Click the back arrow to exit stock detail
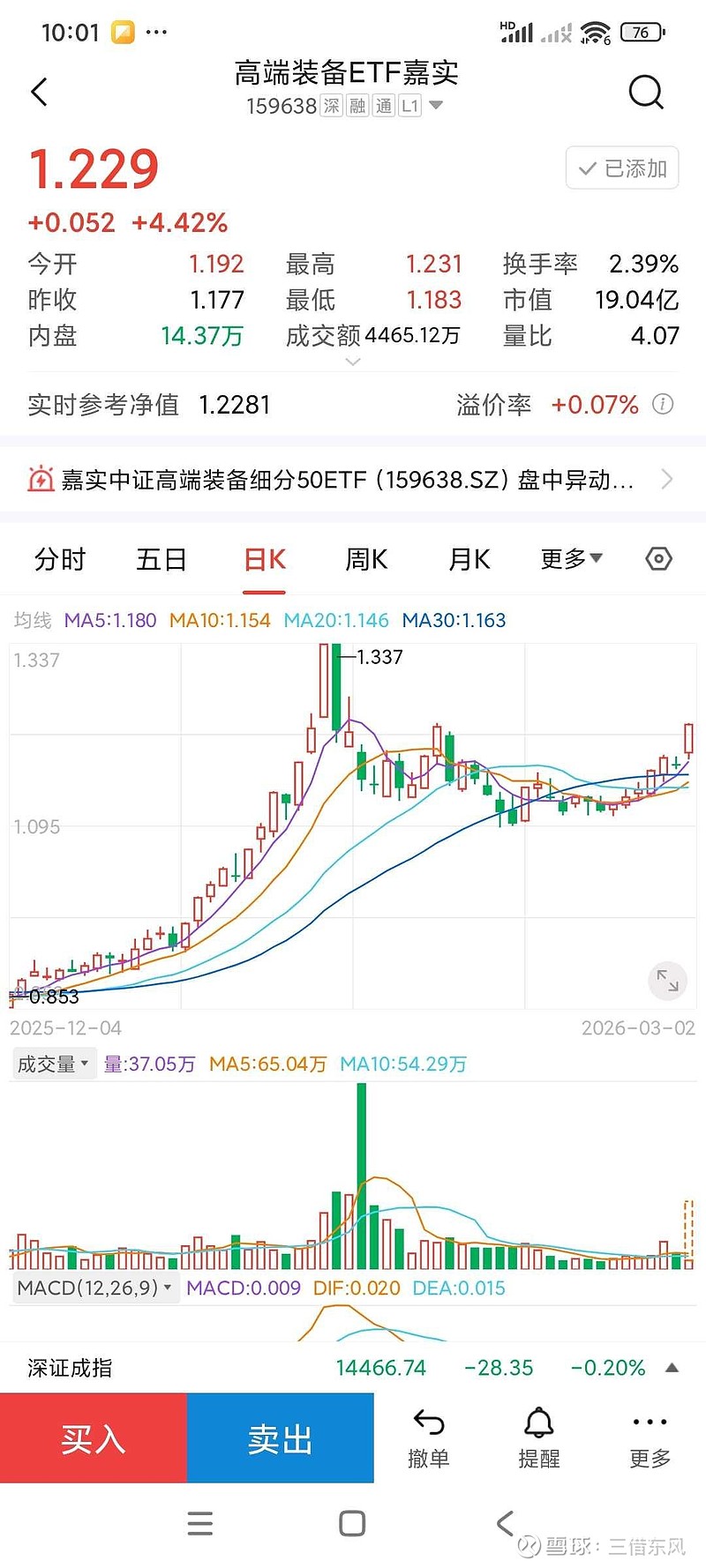This screenshot has height=1568, width=706. point(38,92)
